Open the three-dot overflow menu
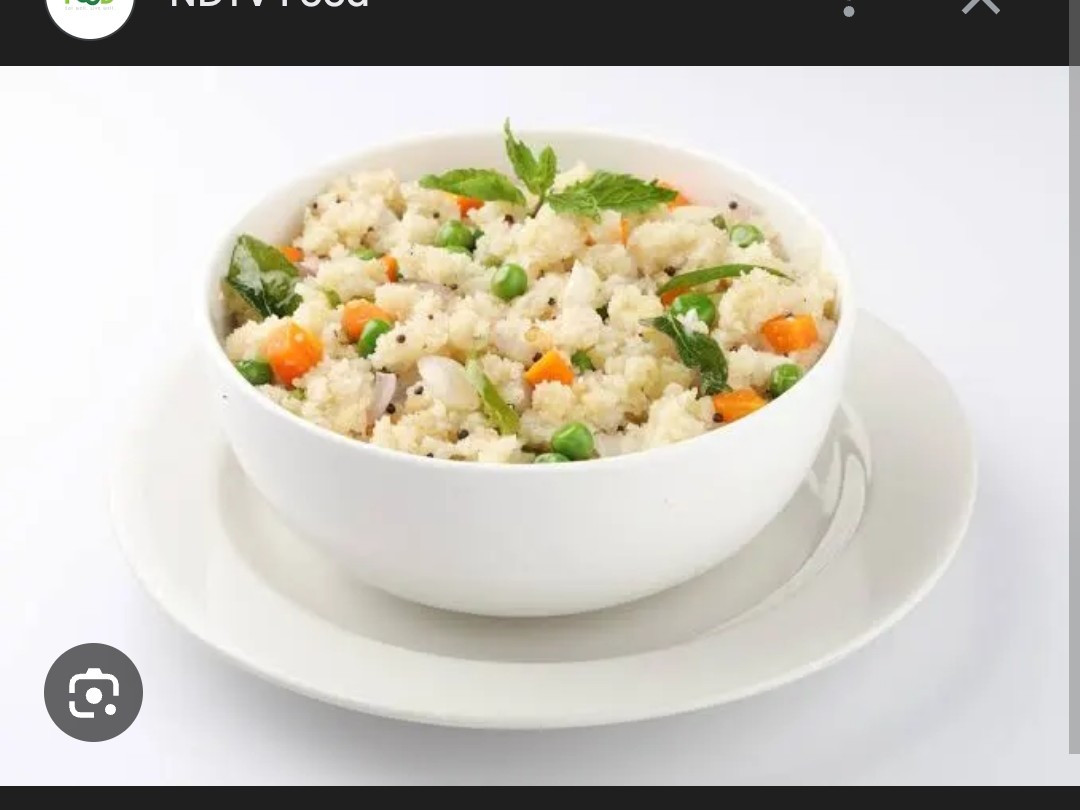The width and height of the screenshot is (1080, 810). 849,8
